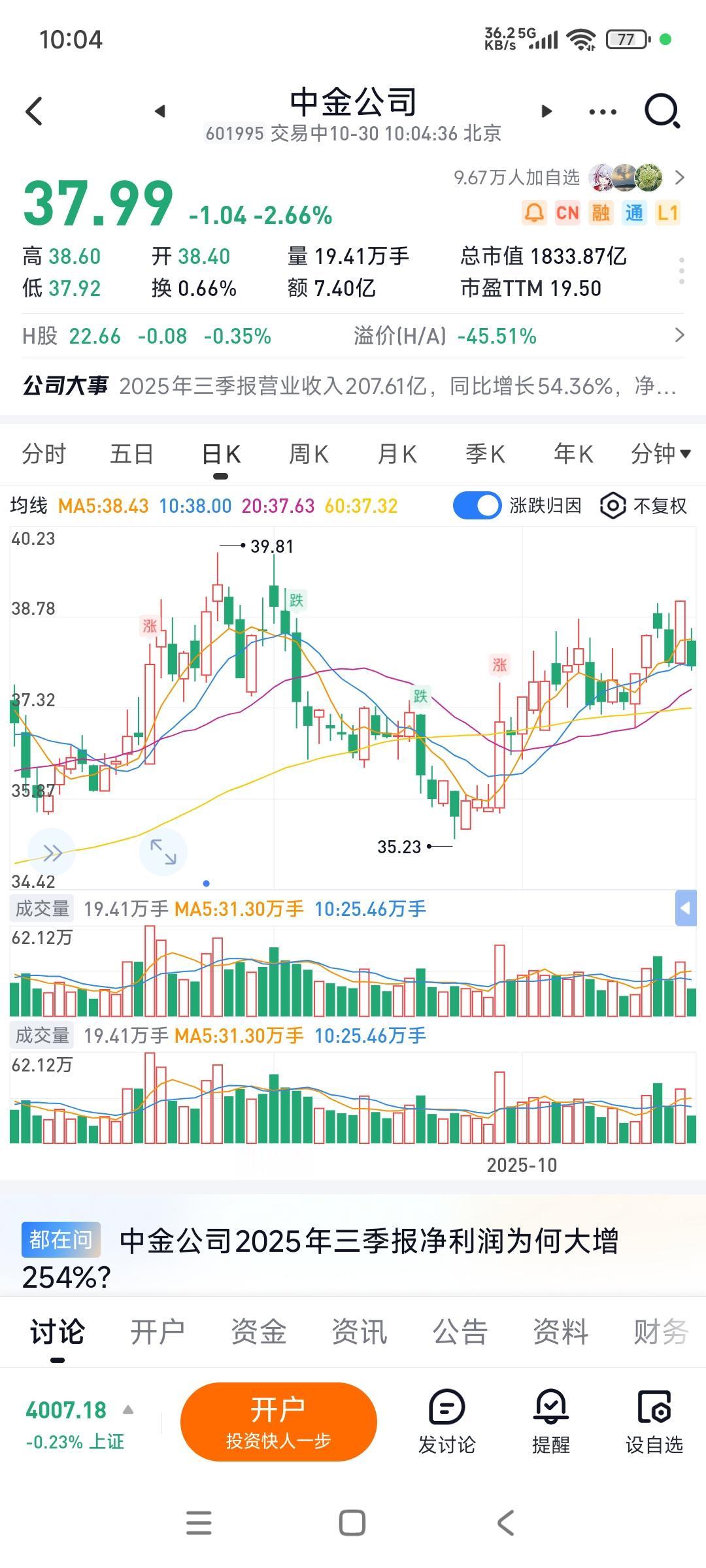Viewport: 706px width, 1568px height.
Task: Tap the orange 开户 button
Action: point(278,1421)
